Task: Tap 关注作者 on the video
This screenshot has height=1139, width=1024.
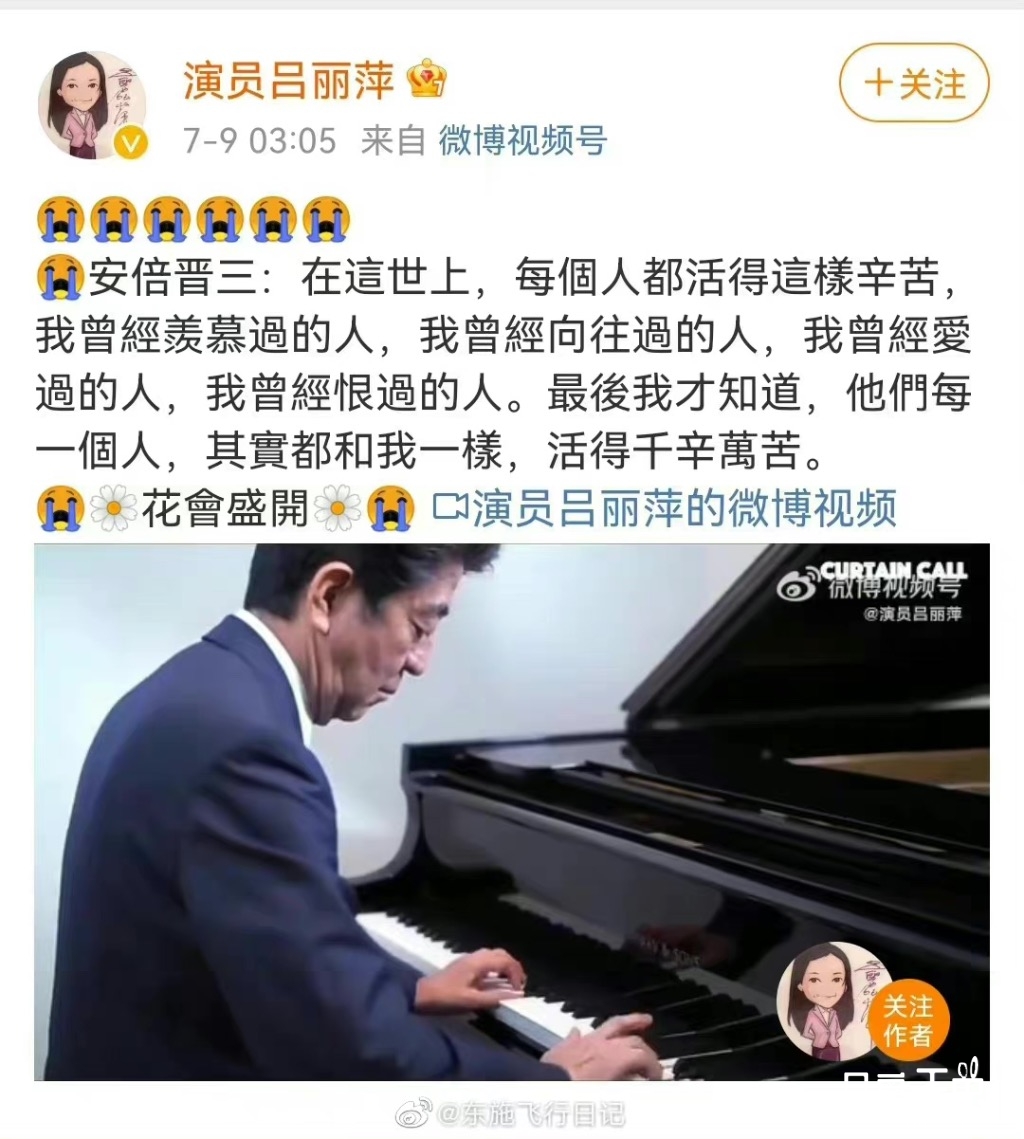Action: (x=907, y=1020)
